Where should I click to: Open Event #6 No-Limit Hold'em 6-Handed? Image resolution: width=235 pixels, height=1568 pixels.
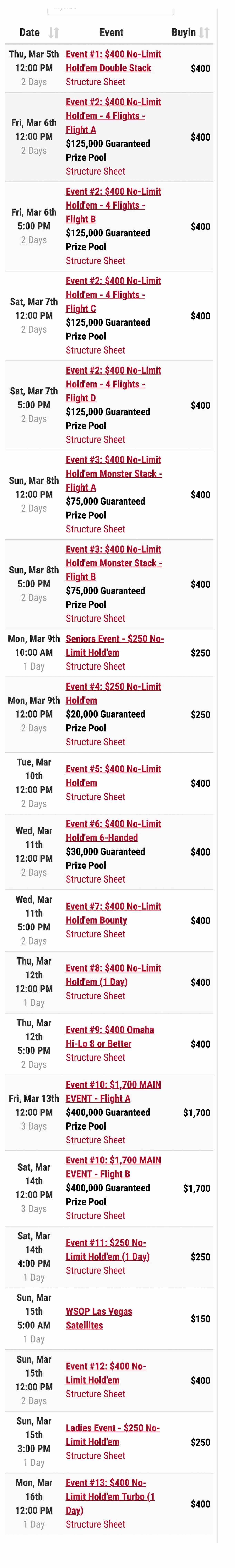(x=113, y=830)
